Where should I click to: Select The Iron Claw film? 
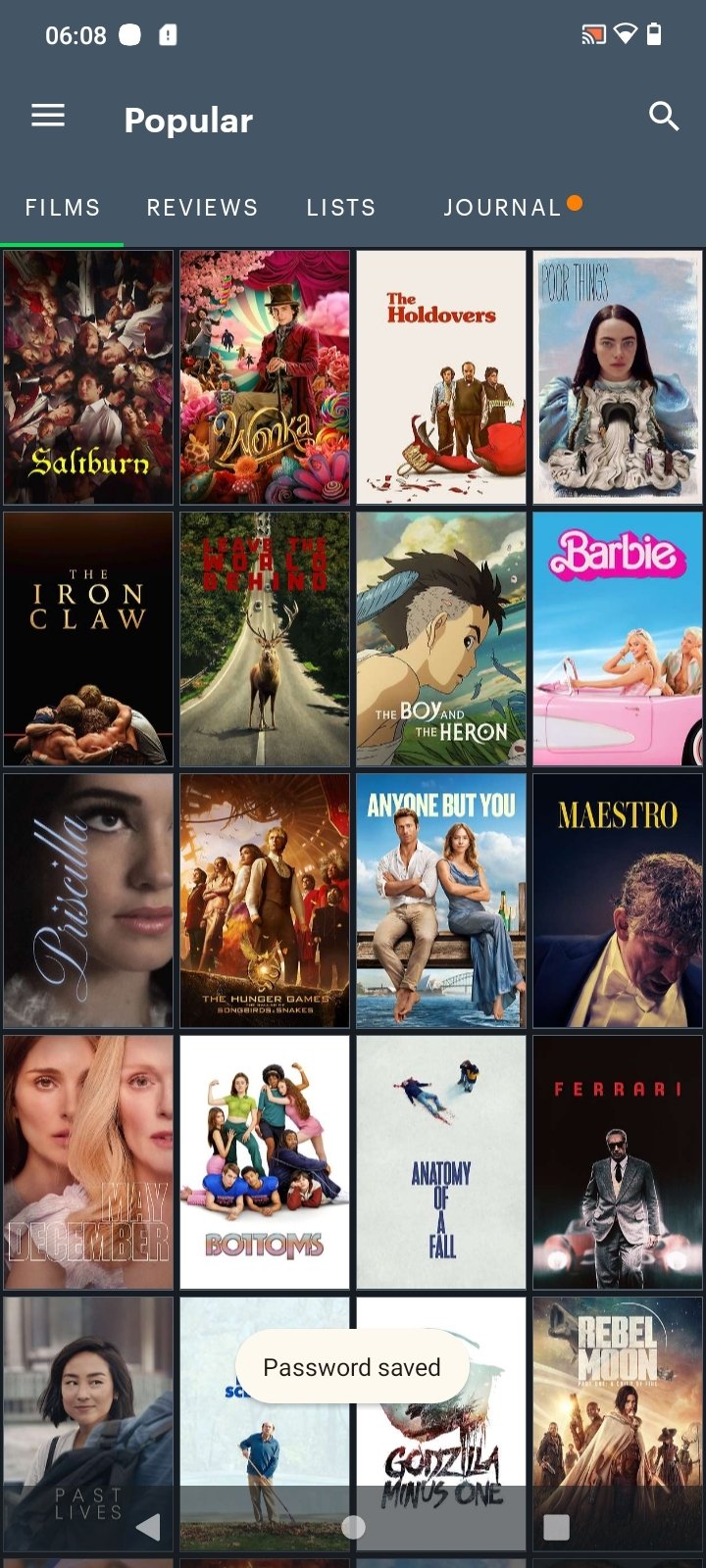(x=88, y=639)
